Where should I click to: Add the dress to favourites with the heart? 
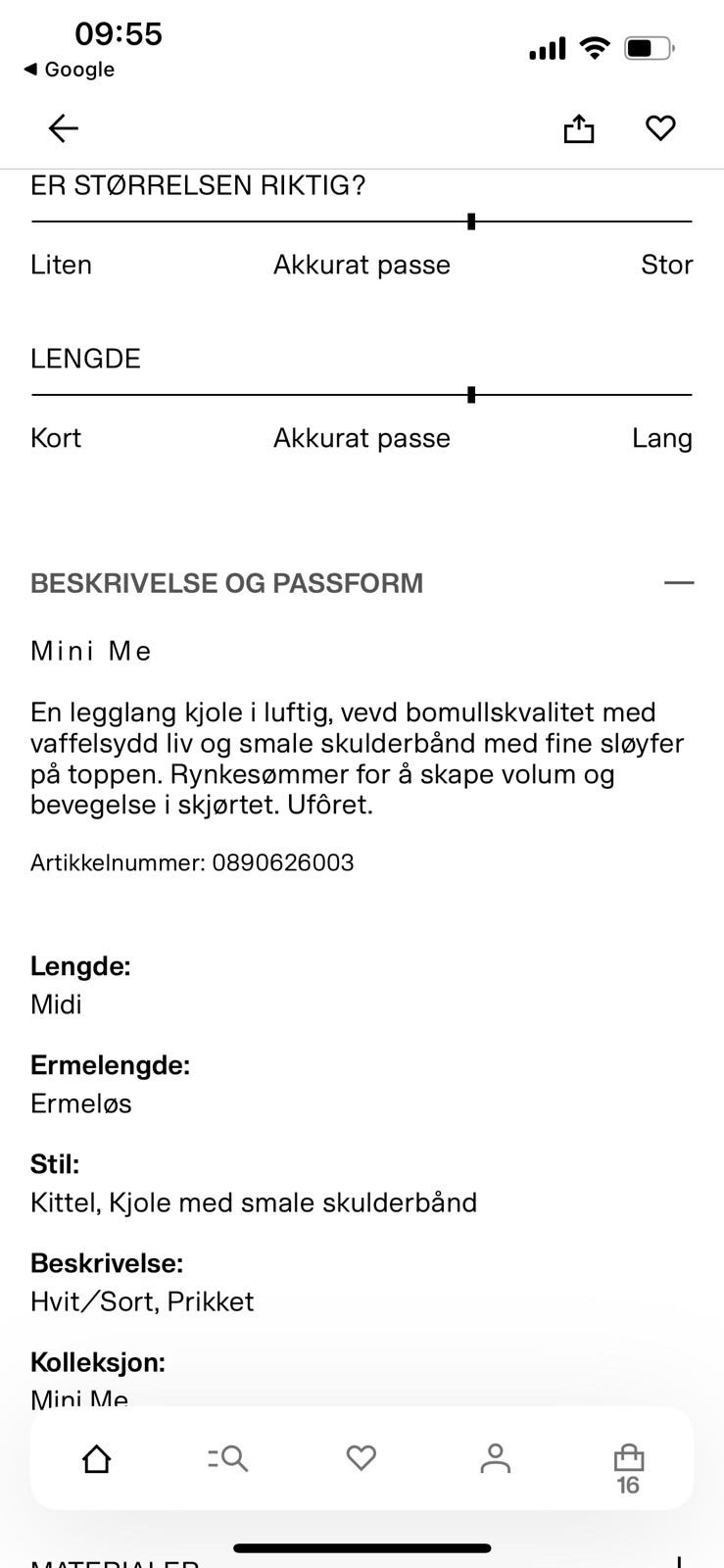tap(660, 126)
